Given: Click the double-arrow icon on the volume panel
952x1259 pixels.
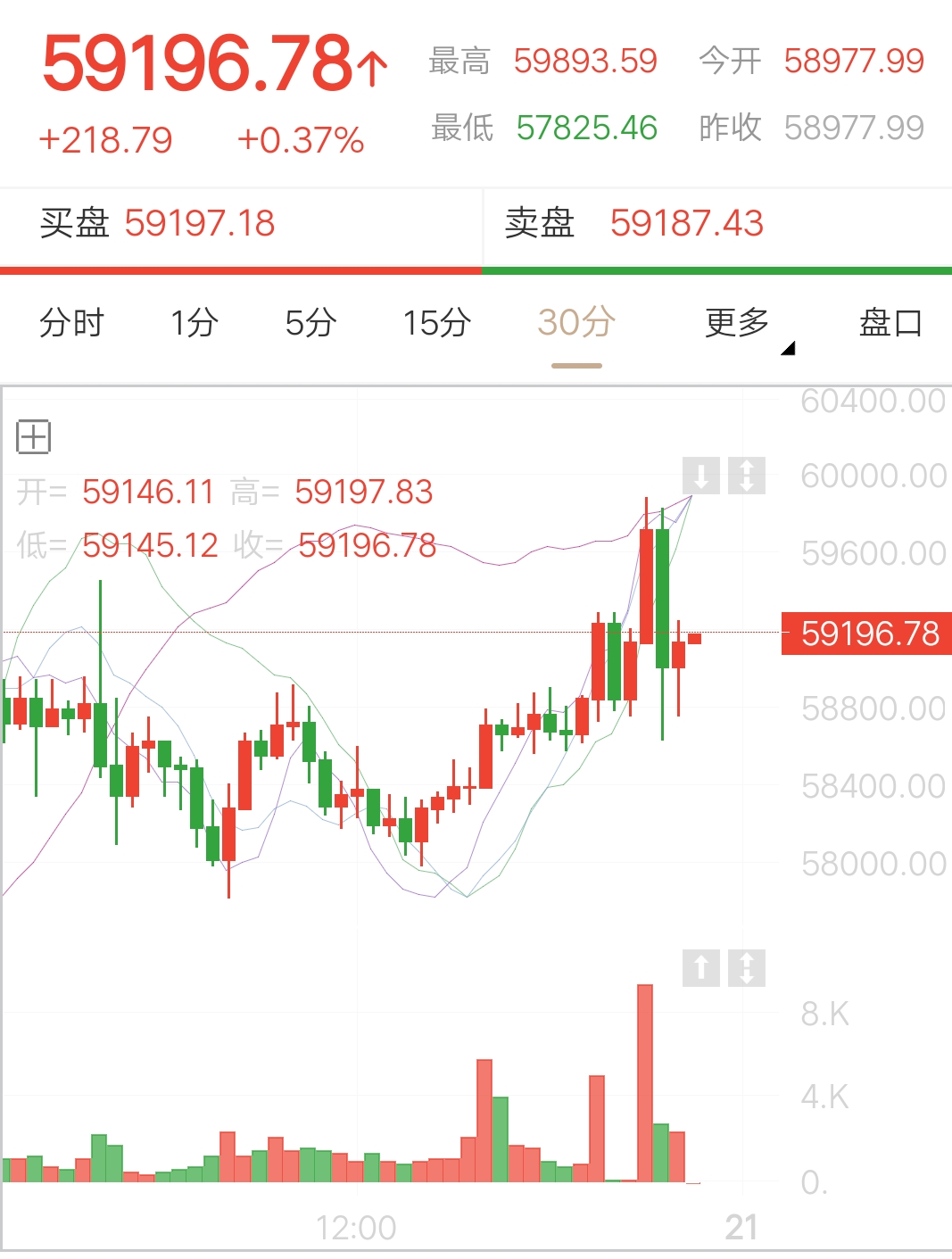Looking at the screenshot, I should point(748,968).
